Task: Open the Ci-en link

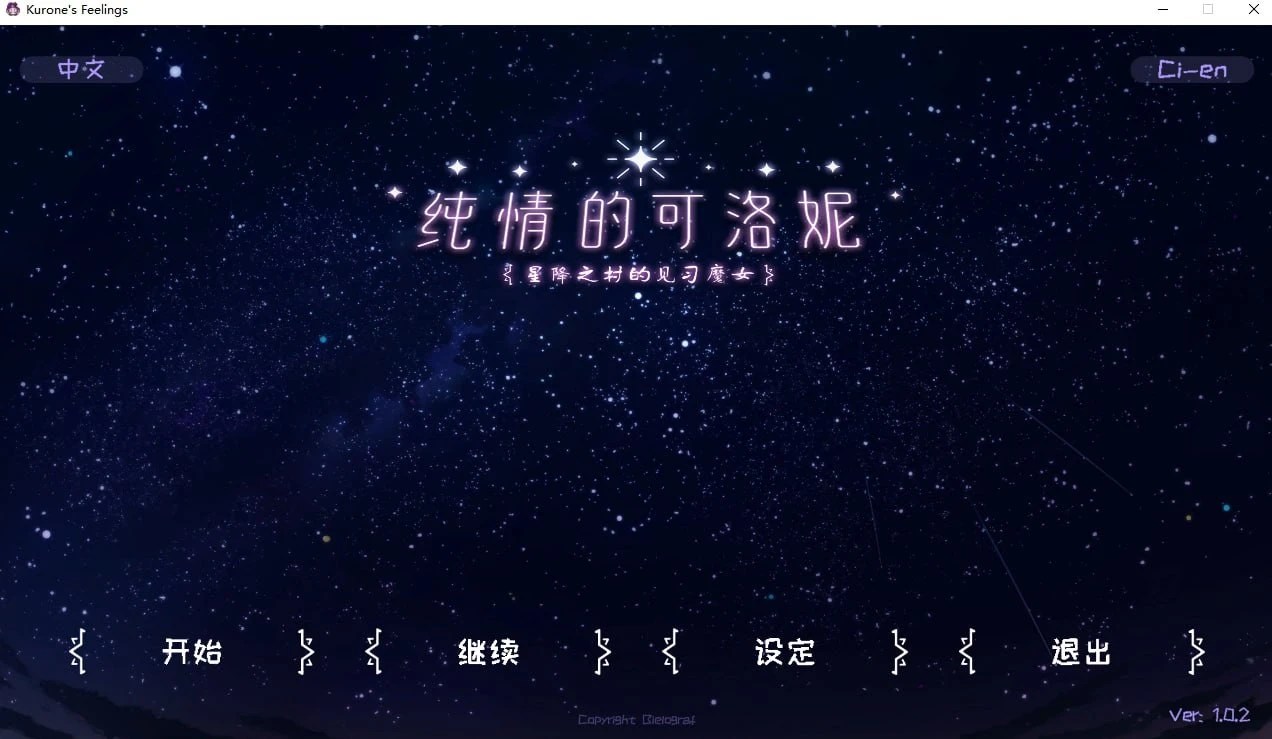Action: [1191, 69]
